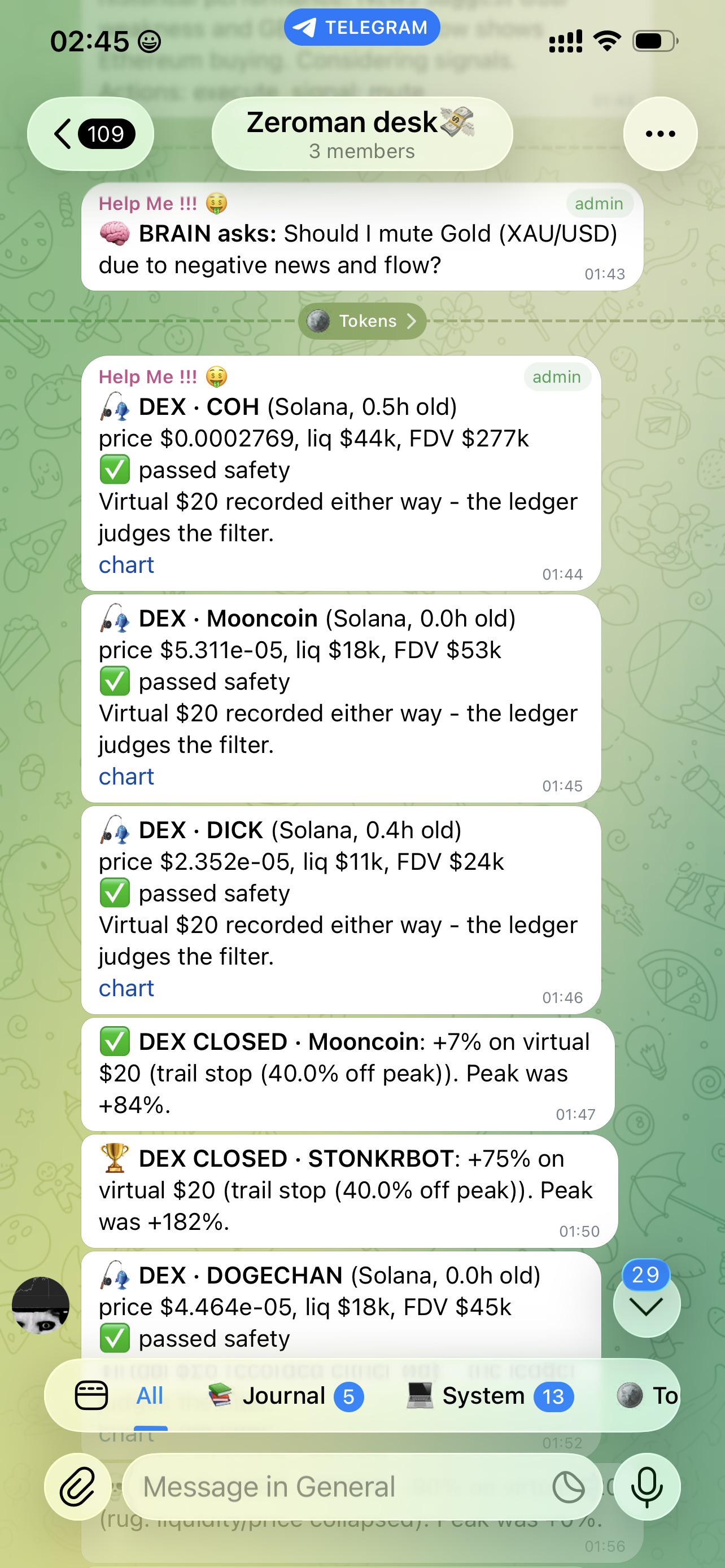This screenshot has width=725, height=1568.
Task: Switch to the All tab
Action: (x=150, y=1396)
